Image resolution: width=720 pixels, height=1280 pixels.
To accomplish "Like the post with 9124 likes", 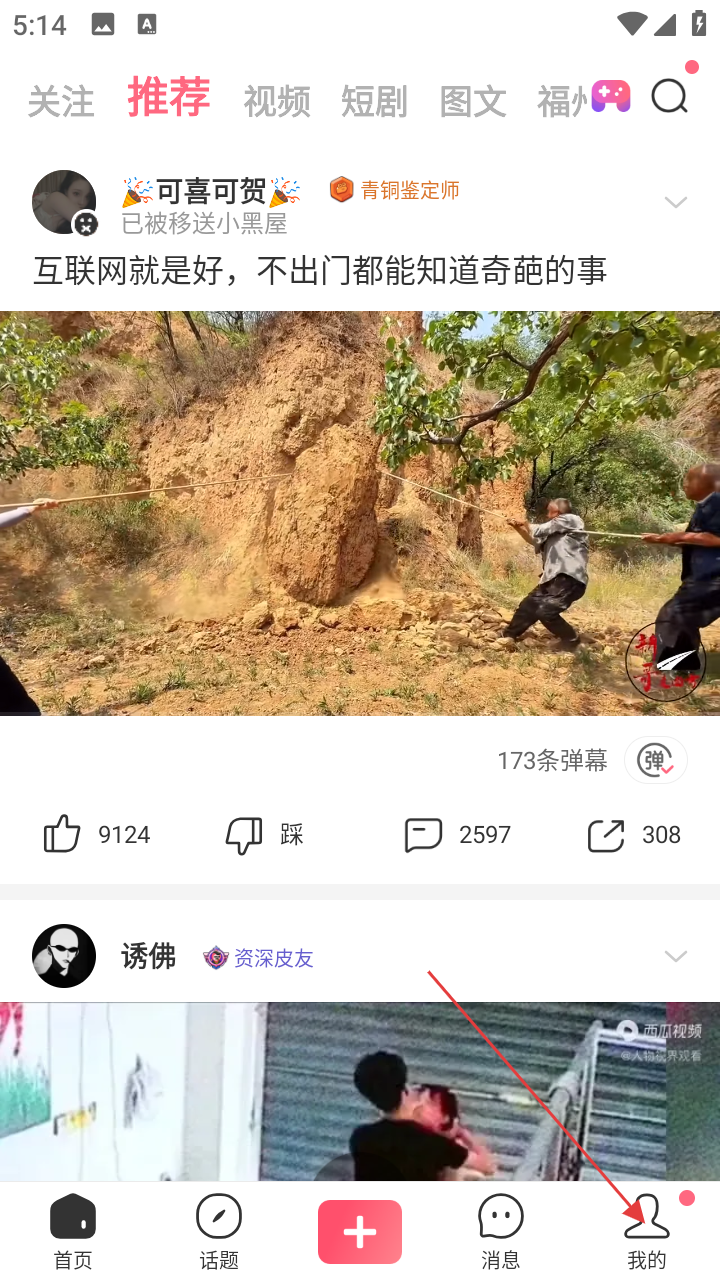I will (62, 834).
